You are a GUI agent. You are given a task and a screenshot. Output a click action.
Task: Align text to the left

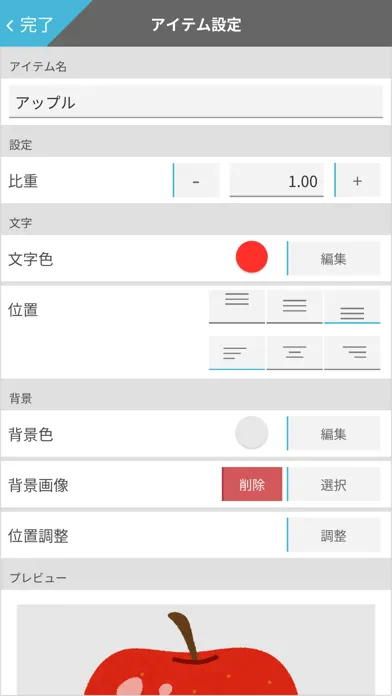(x=237, y=353)
